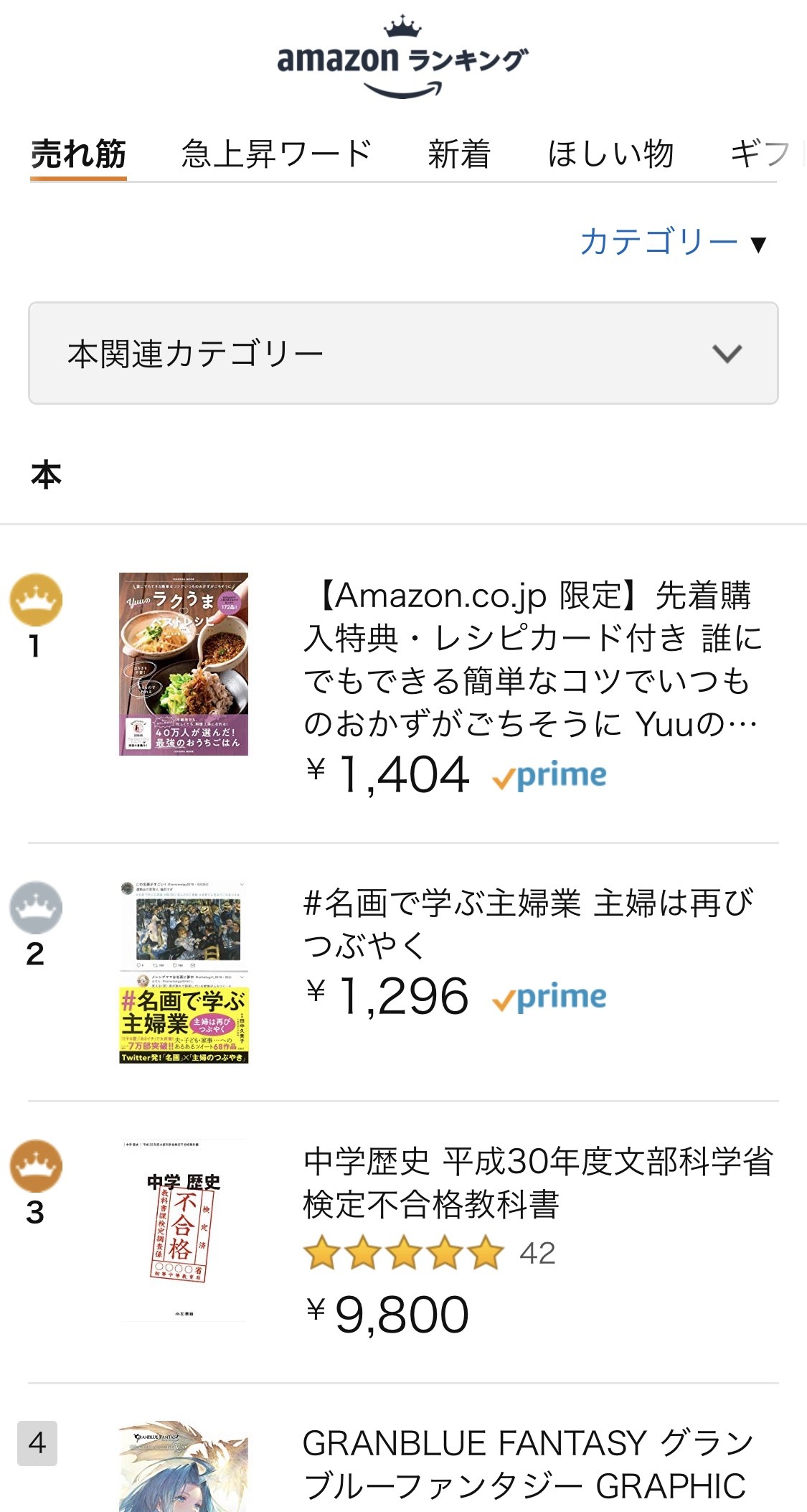Click the prime badge next to ¥1,296
This screenshot has width=807, height=1512.
[551, 996]
